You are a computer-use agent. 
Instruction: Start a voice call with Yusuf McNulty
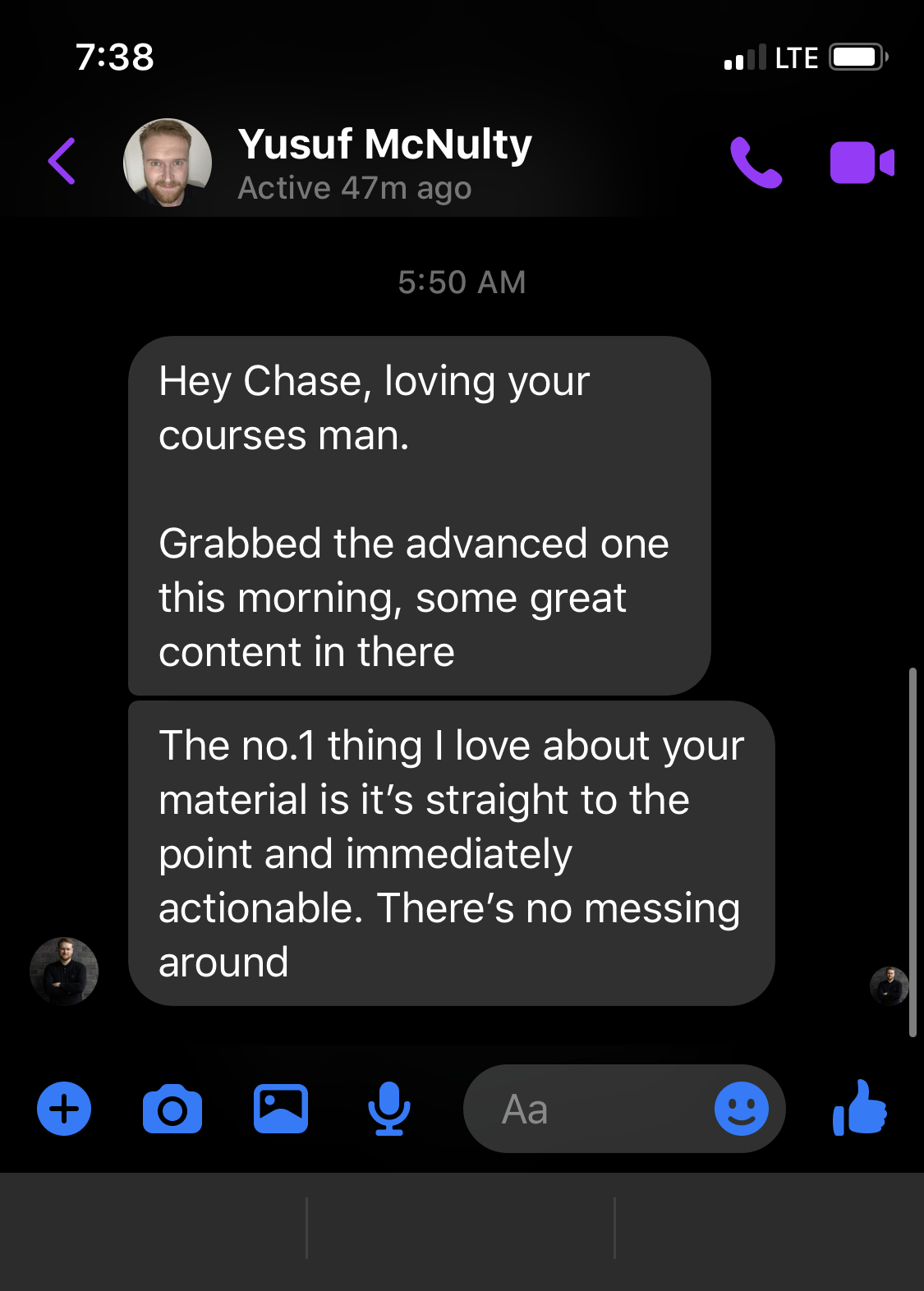[x=756, y=162]
